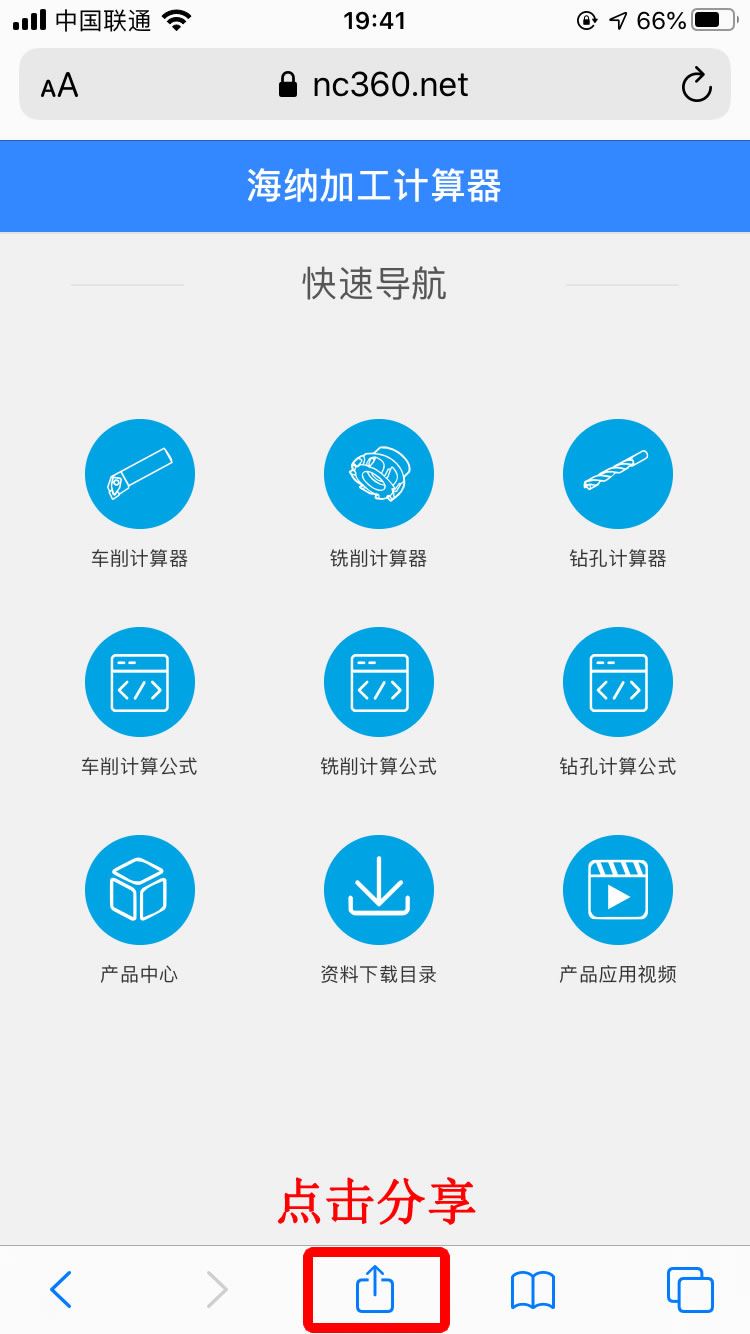Open the tab overview squares icon
Viewport: 750px width, 1334px height.
pos(688,1290)
